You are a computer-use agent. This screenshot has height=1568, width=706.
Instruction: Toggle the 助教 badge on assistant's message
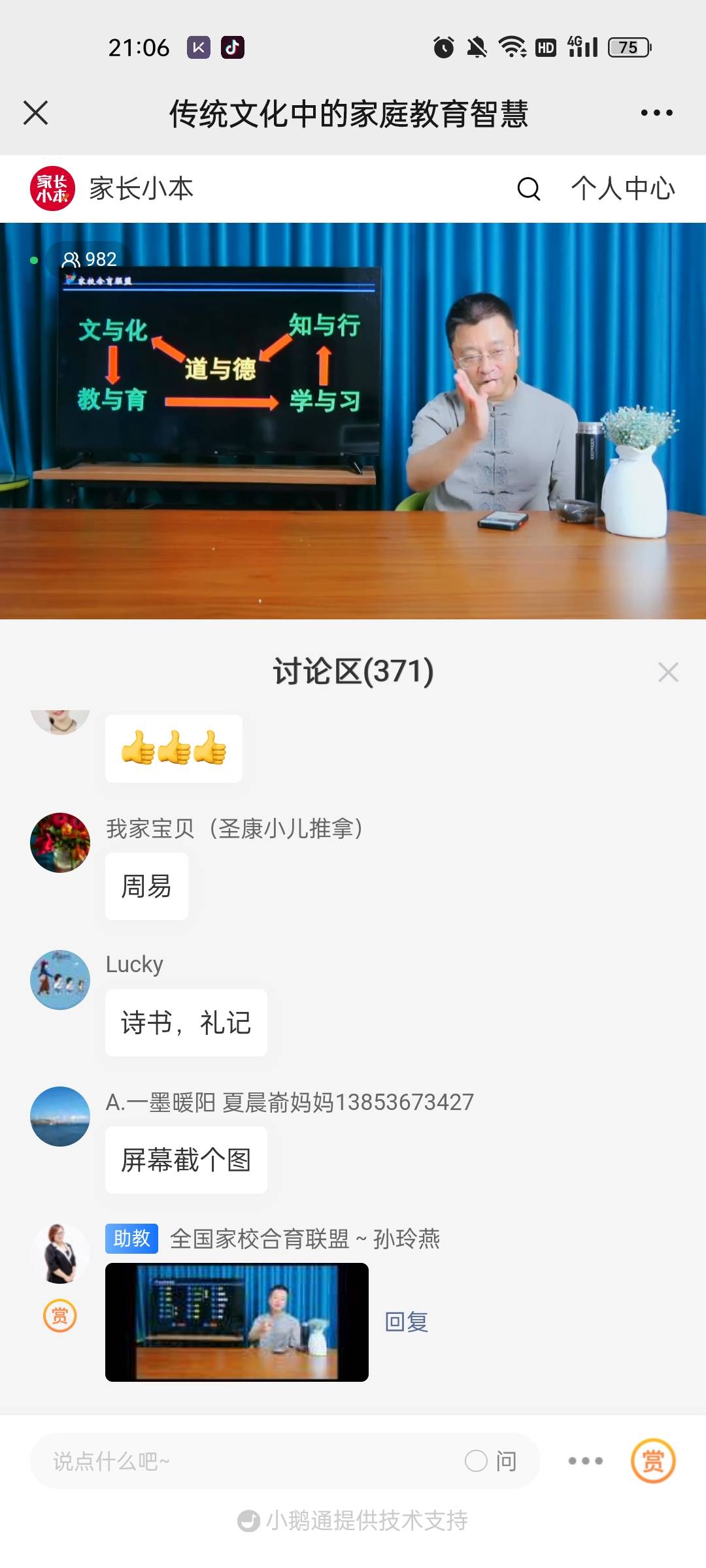point(131,1239)
